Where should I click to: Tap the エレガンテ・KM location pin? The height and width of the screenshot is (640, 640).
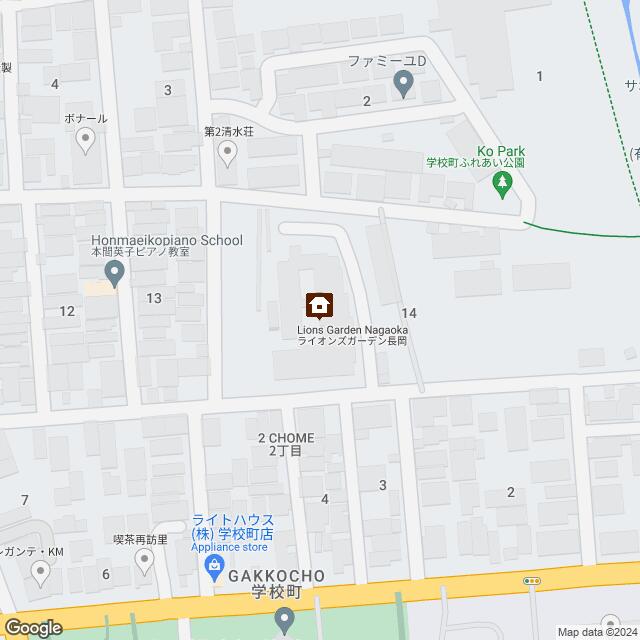pos(40,572)
